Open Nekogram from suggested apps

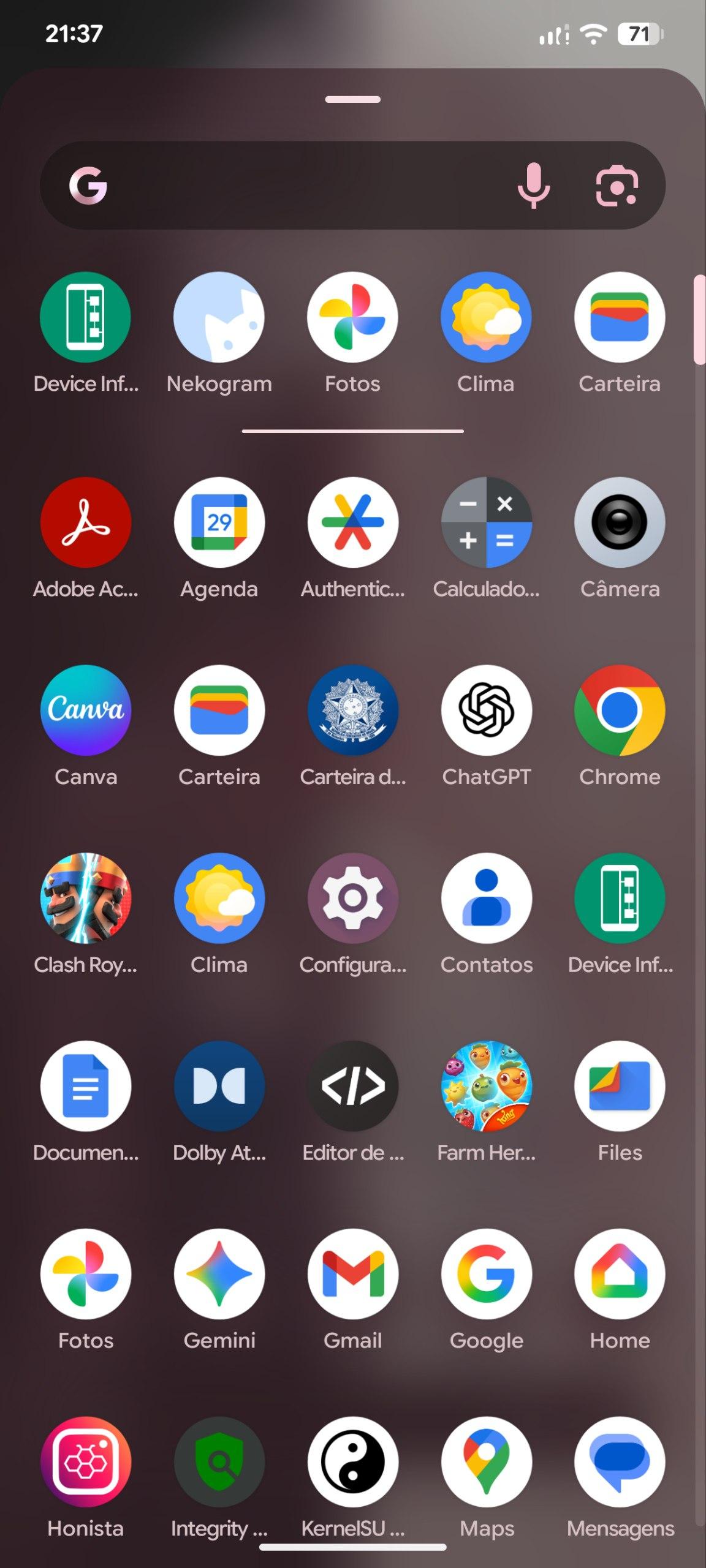219,317
